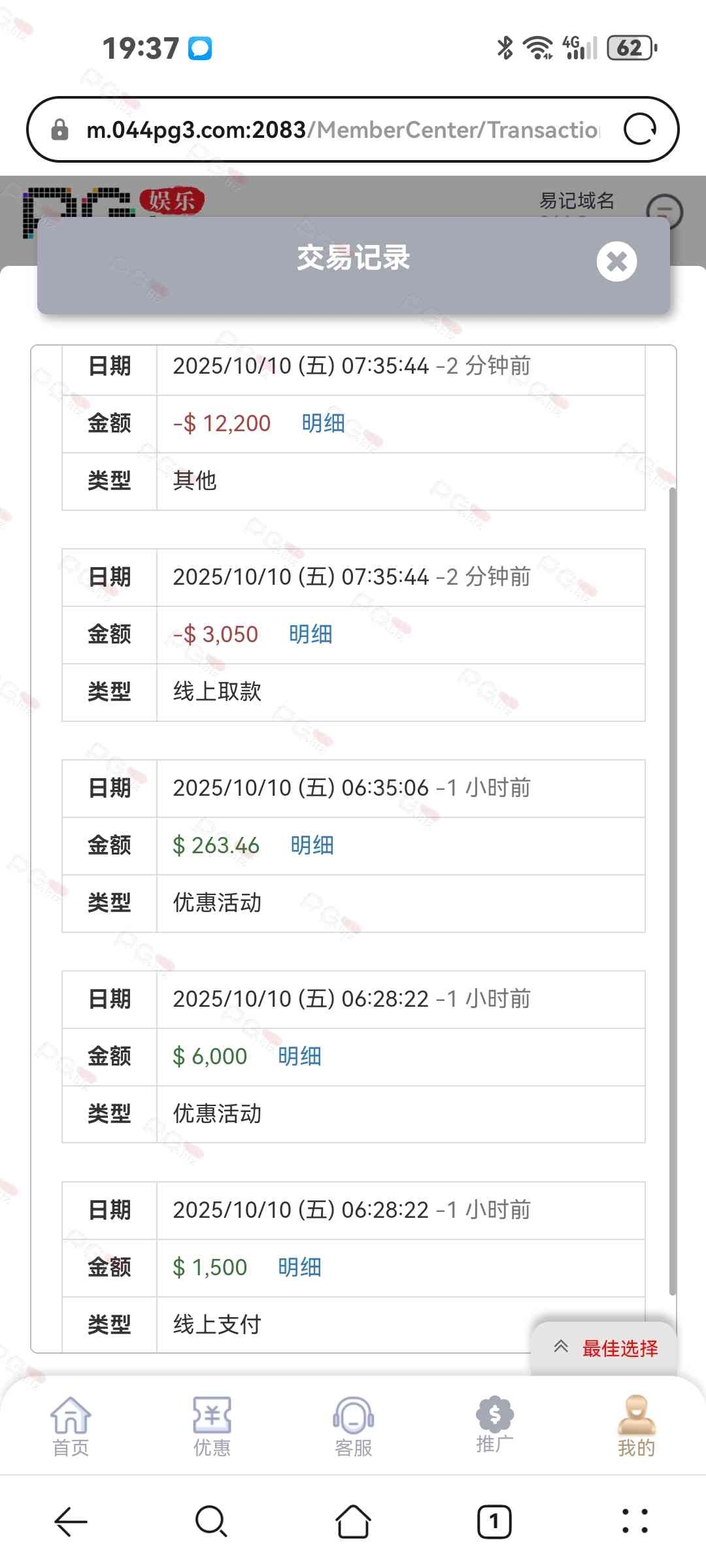Reload the page from the address bar
This screenshot has height=1568, width=706.
coord(639,129)
